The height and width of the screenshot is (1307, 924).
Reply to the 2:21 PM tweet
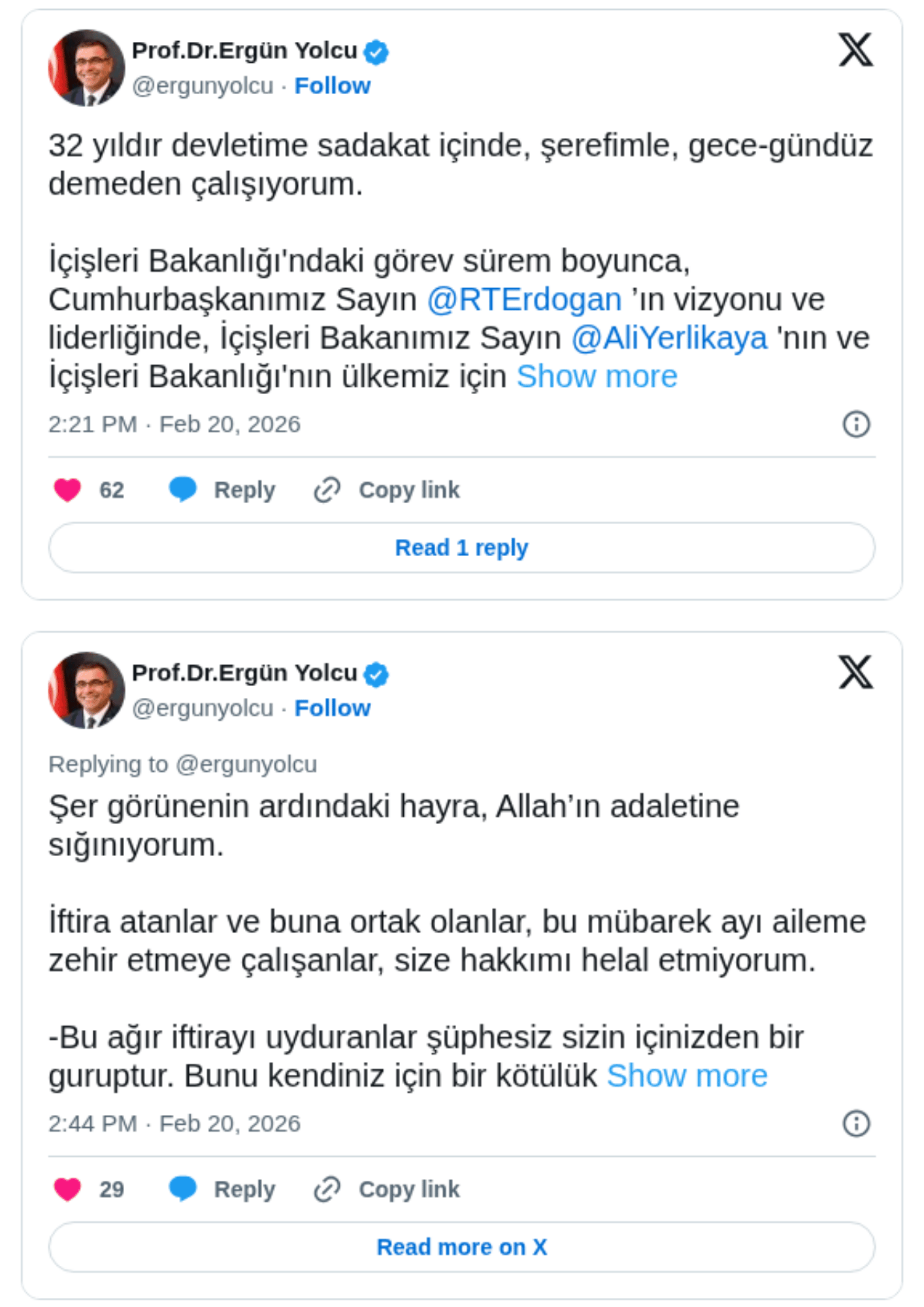point(222,489)
